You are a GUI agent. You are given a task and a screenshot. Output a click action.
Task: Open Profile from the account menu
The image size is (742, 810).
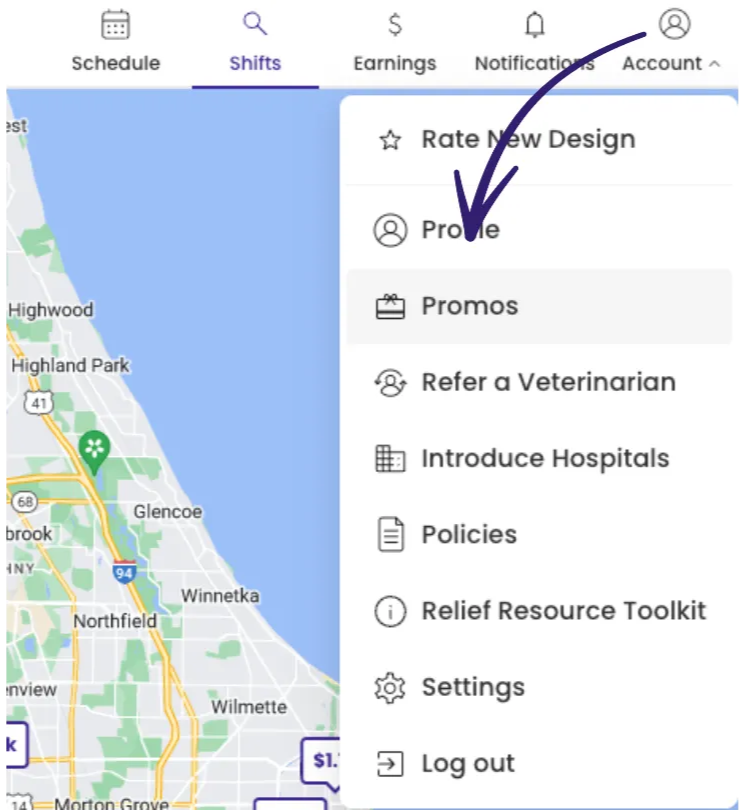[x=460, y=230]
